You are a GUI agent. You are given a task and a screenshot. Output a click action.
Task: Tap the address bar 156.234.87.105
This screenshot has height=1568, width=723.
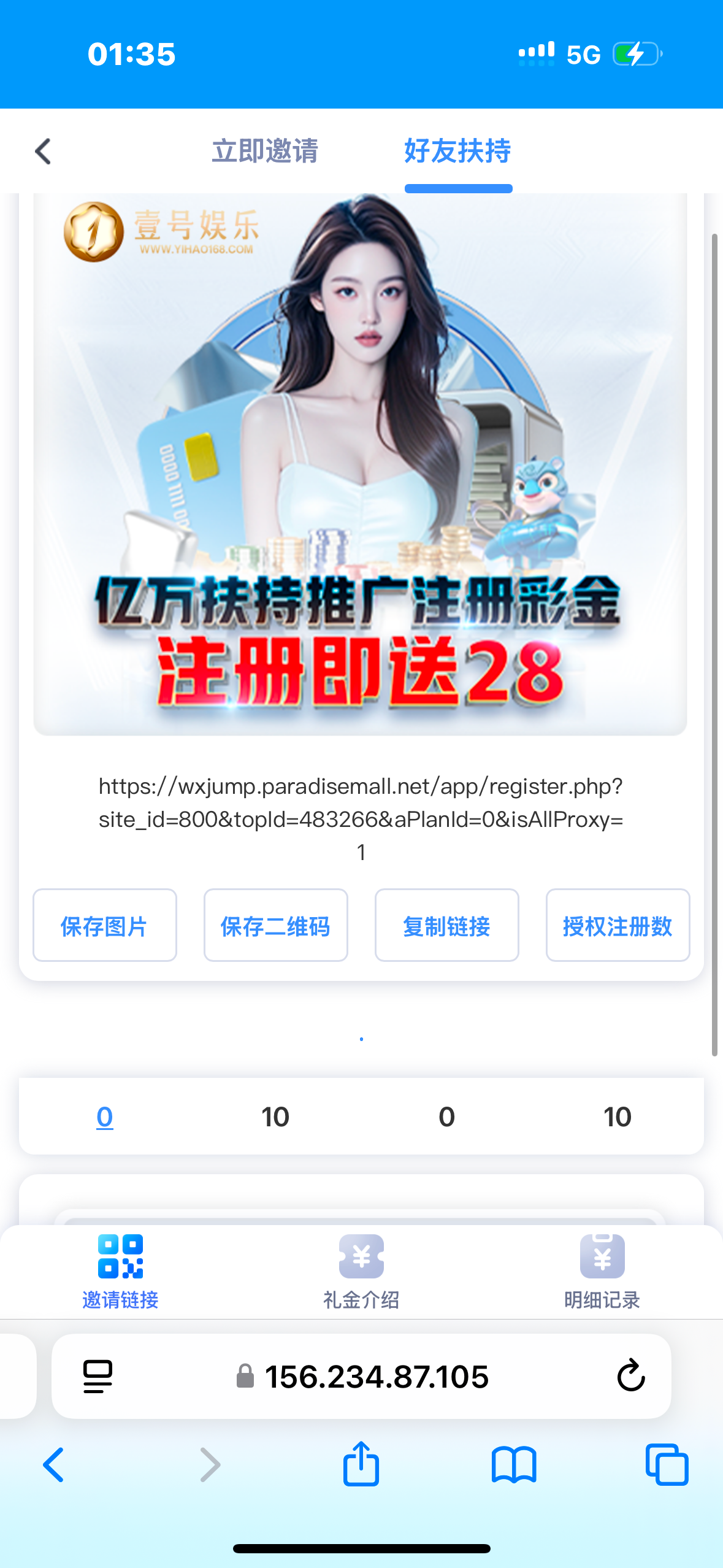pos(362,1376)
